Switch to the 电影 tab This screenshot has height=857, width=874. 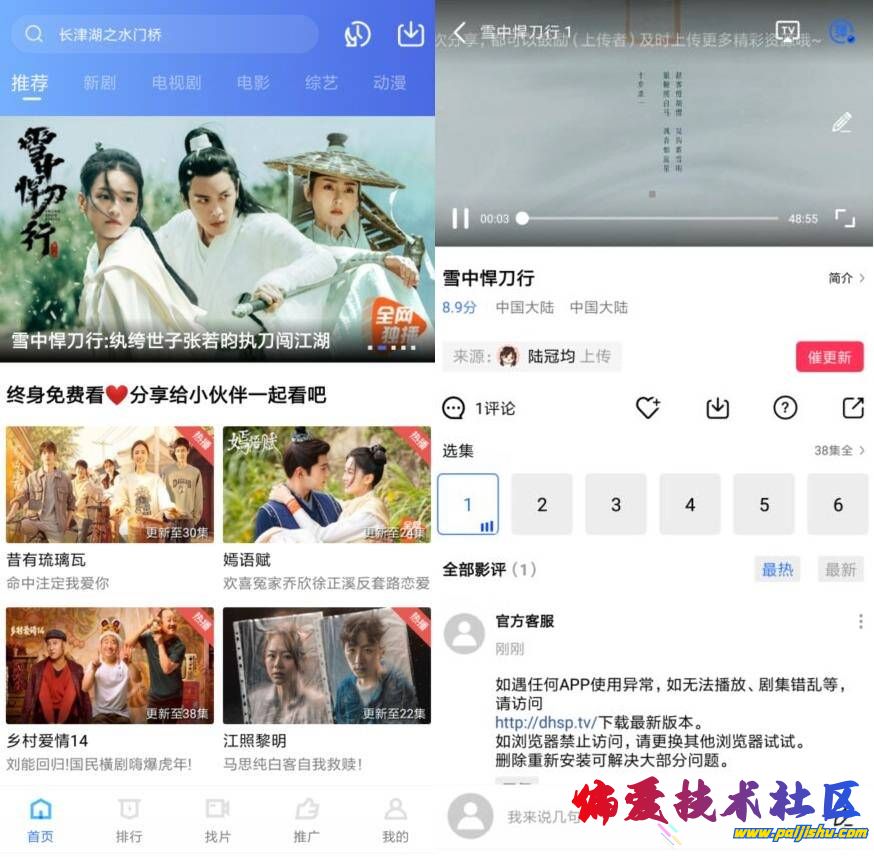click(253, 83)
